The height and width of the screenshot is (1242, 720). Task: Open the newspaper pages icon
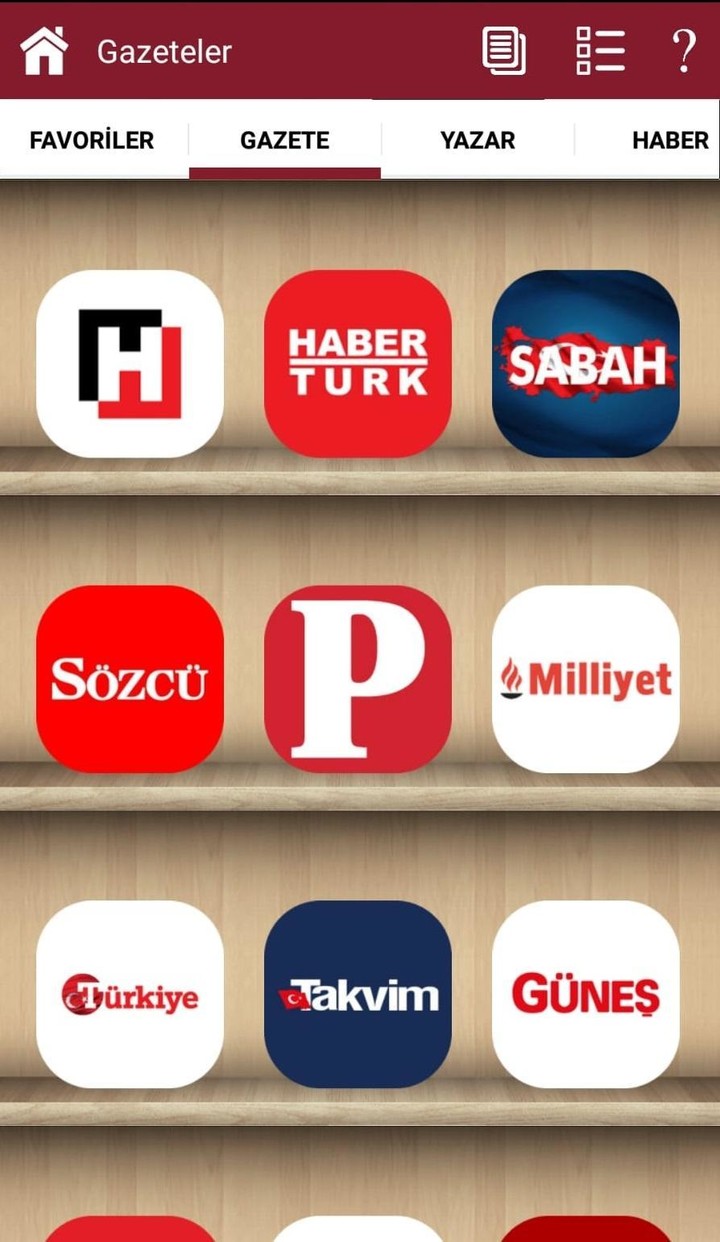coord(504,50)
